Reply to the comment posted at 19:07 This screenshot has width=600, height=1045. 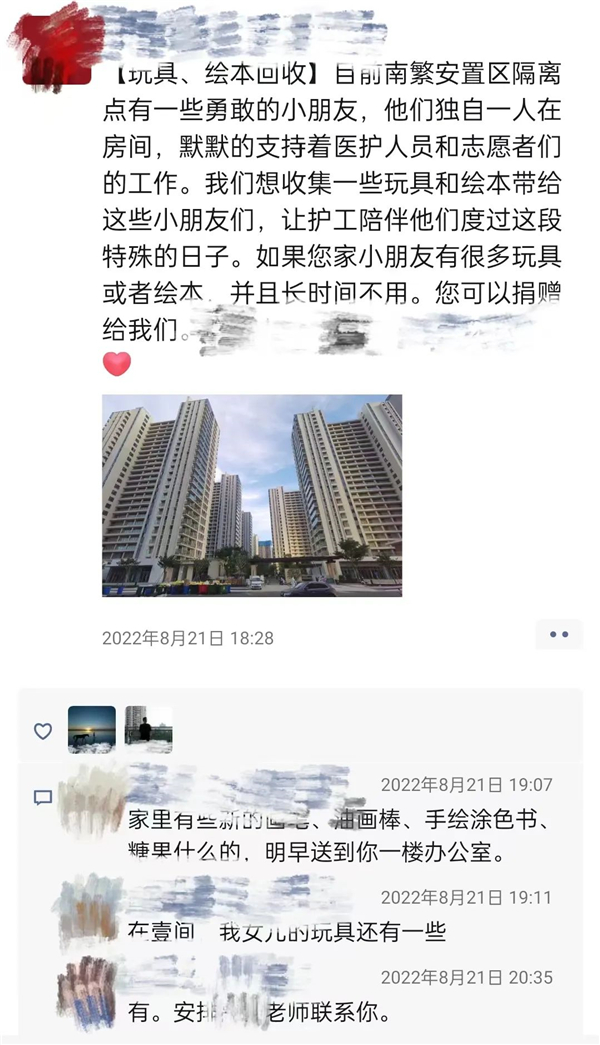[340, 836]
